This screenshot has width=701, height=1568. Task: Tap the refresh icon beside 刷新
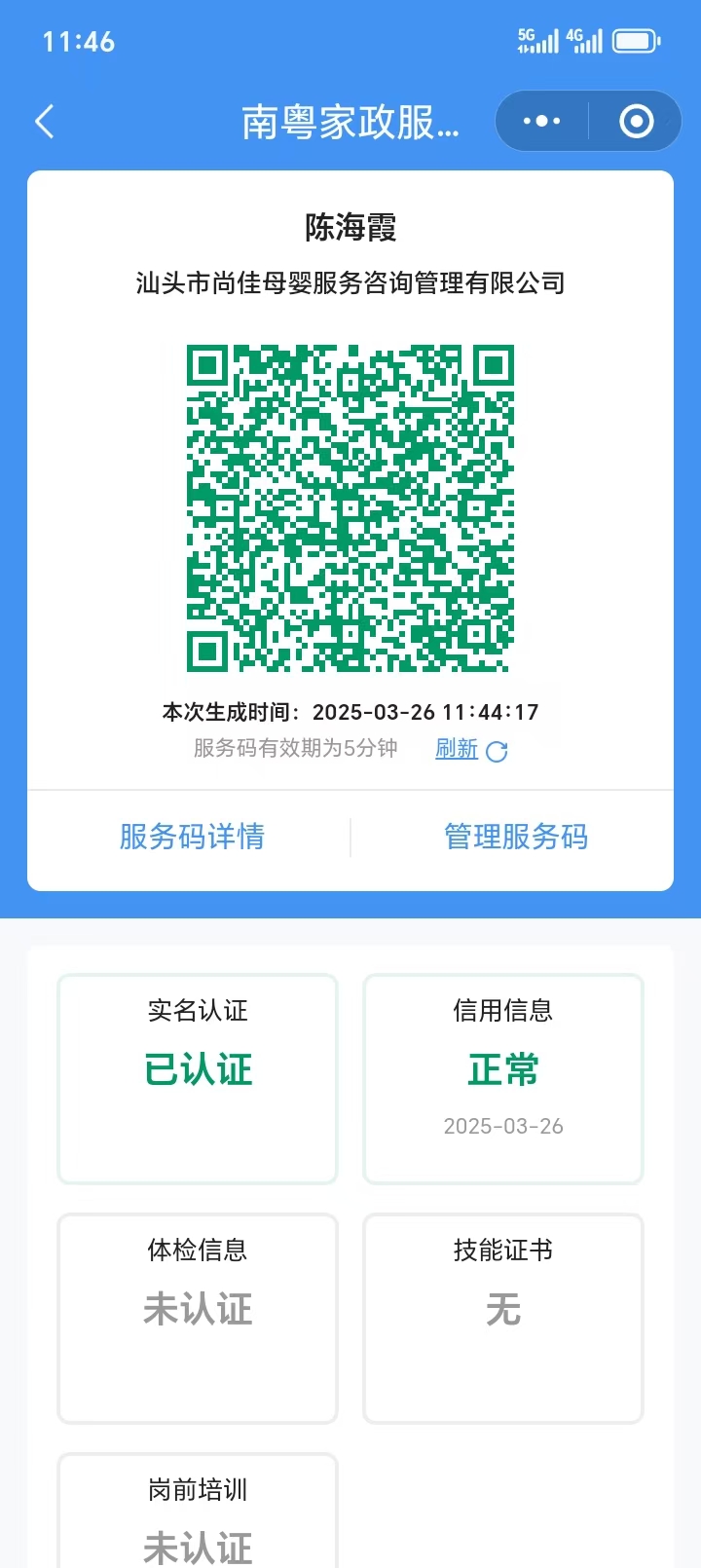click(497, 750)
